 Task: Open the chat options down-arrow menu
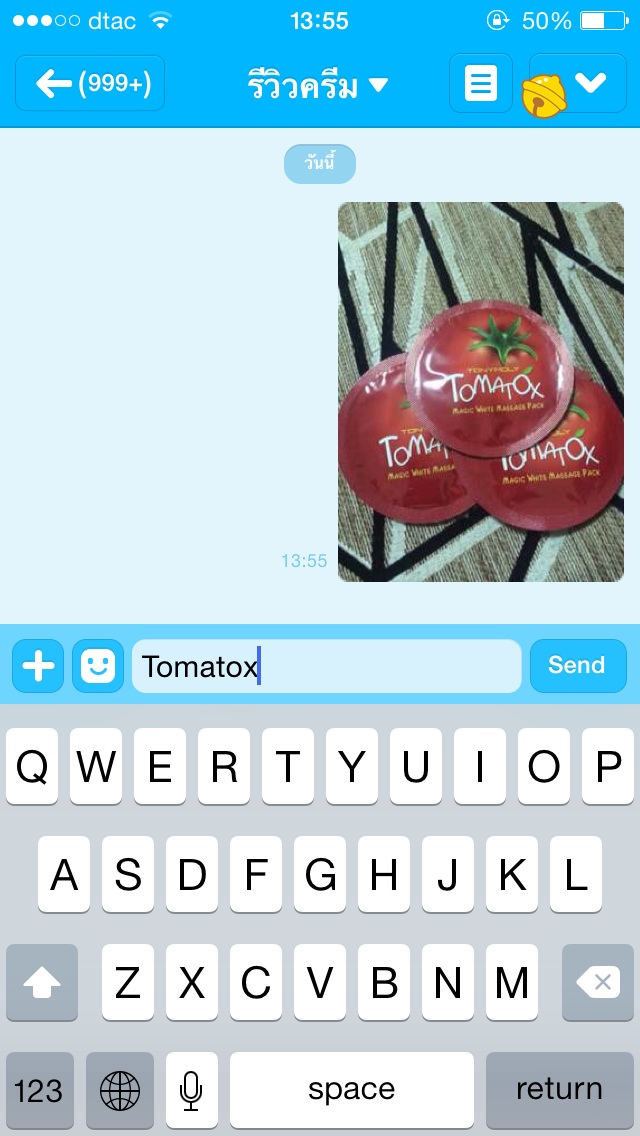pos(590,83)
